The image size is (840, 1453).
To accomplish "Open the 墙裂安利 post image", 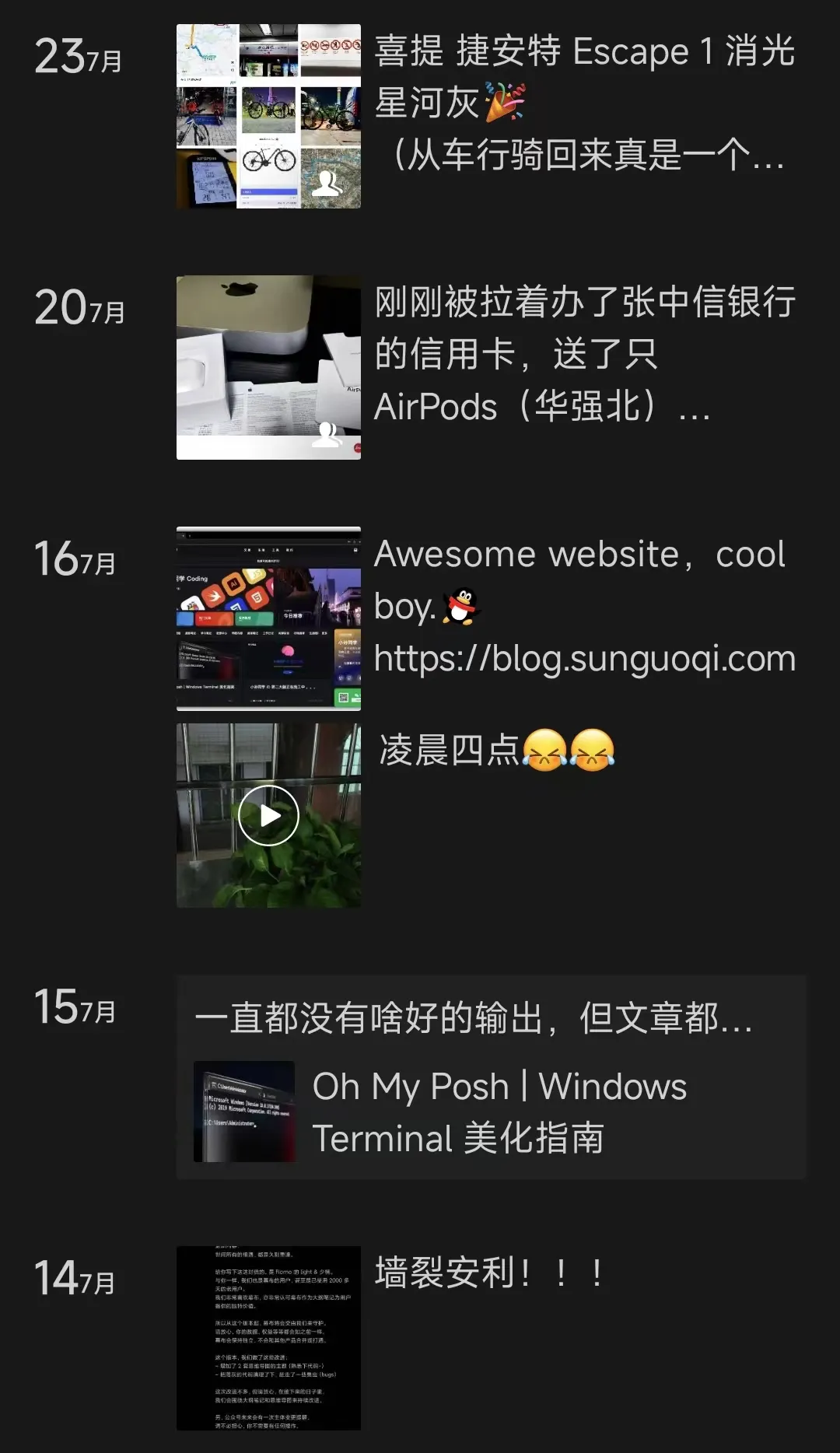I will (x=268, y=1338).
